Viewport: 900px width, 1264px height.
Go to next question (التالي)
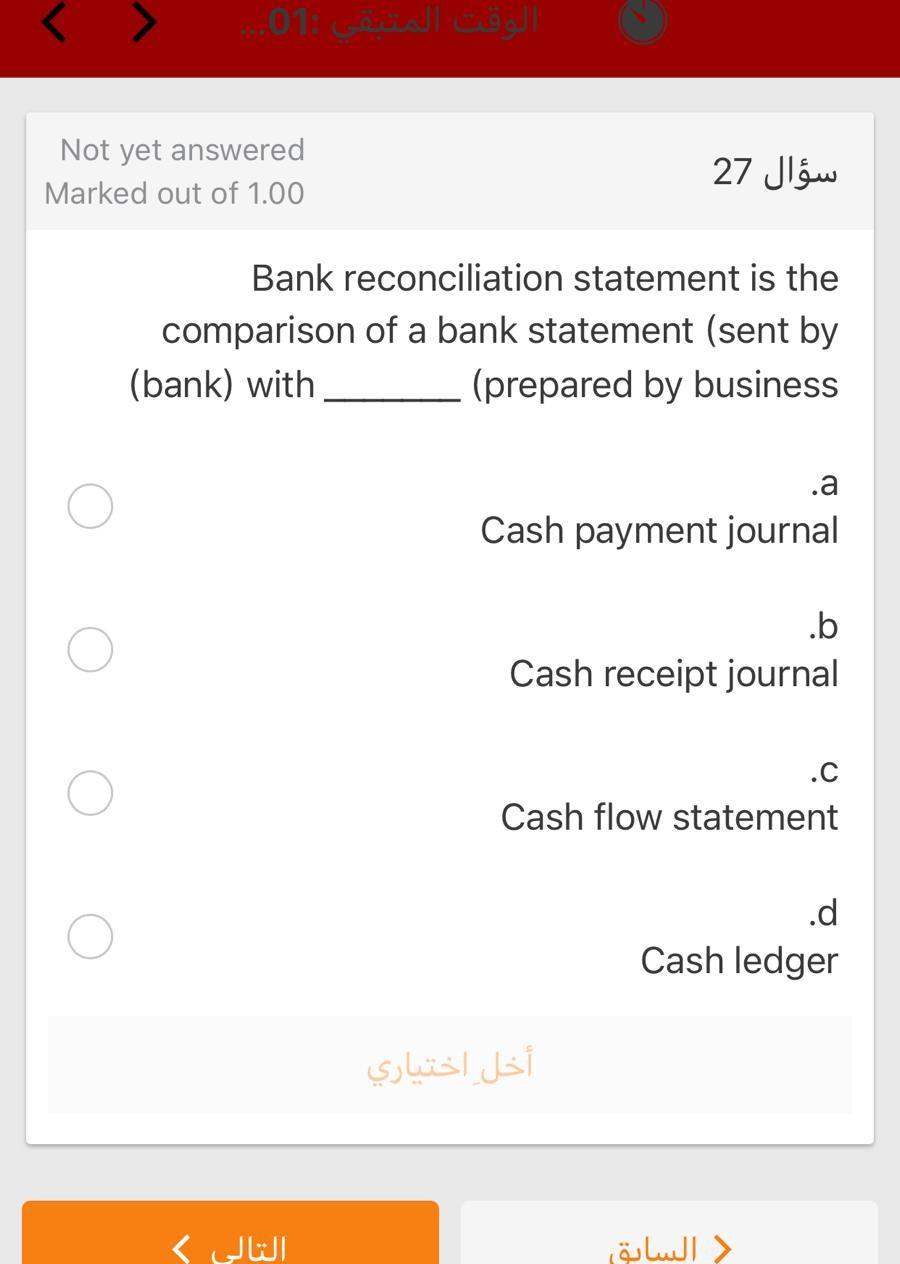230,1240
